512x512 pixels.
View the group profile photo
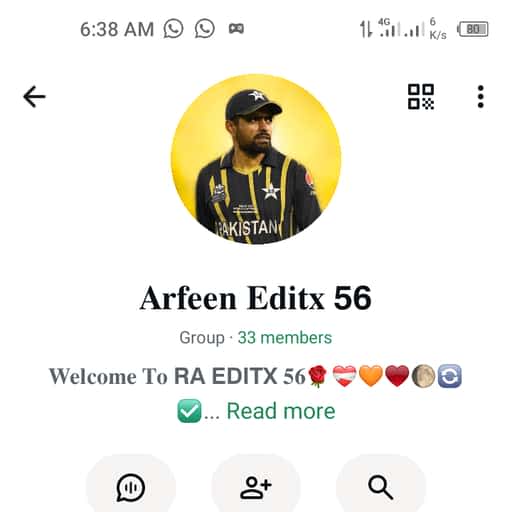pos(256,159)
